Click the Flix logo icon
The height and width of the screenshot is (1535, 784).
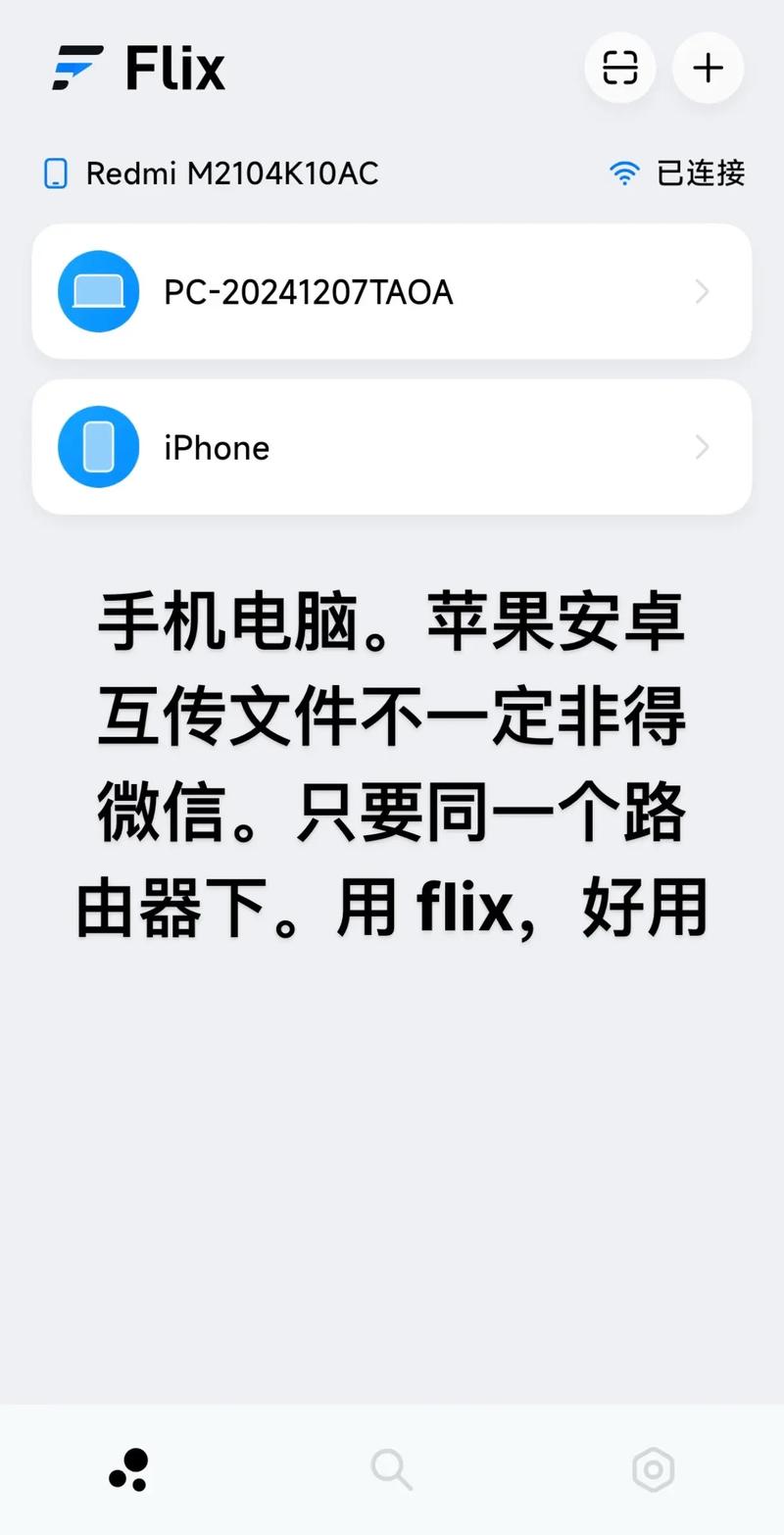click(x=76, y=67)
